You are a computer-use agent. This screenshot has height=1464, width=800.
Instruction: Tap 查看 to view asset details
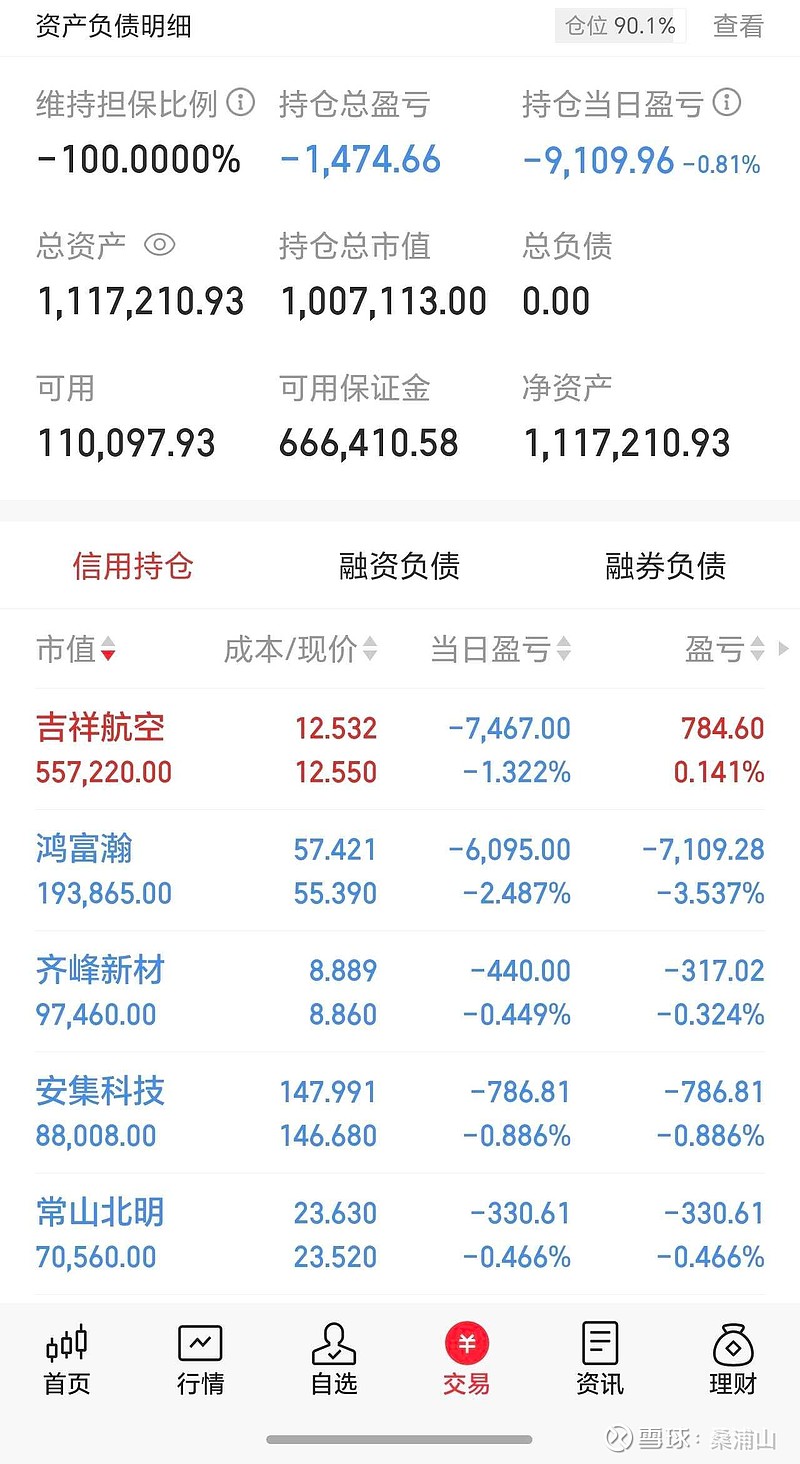tap(738, 26)
